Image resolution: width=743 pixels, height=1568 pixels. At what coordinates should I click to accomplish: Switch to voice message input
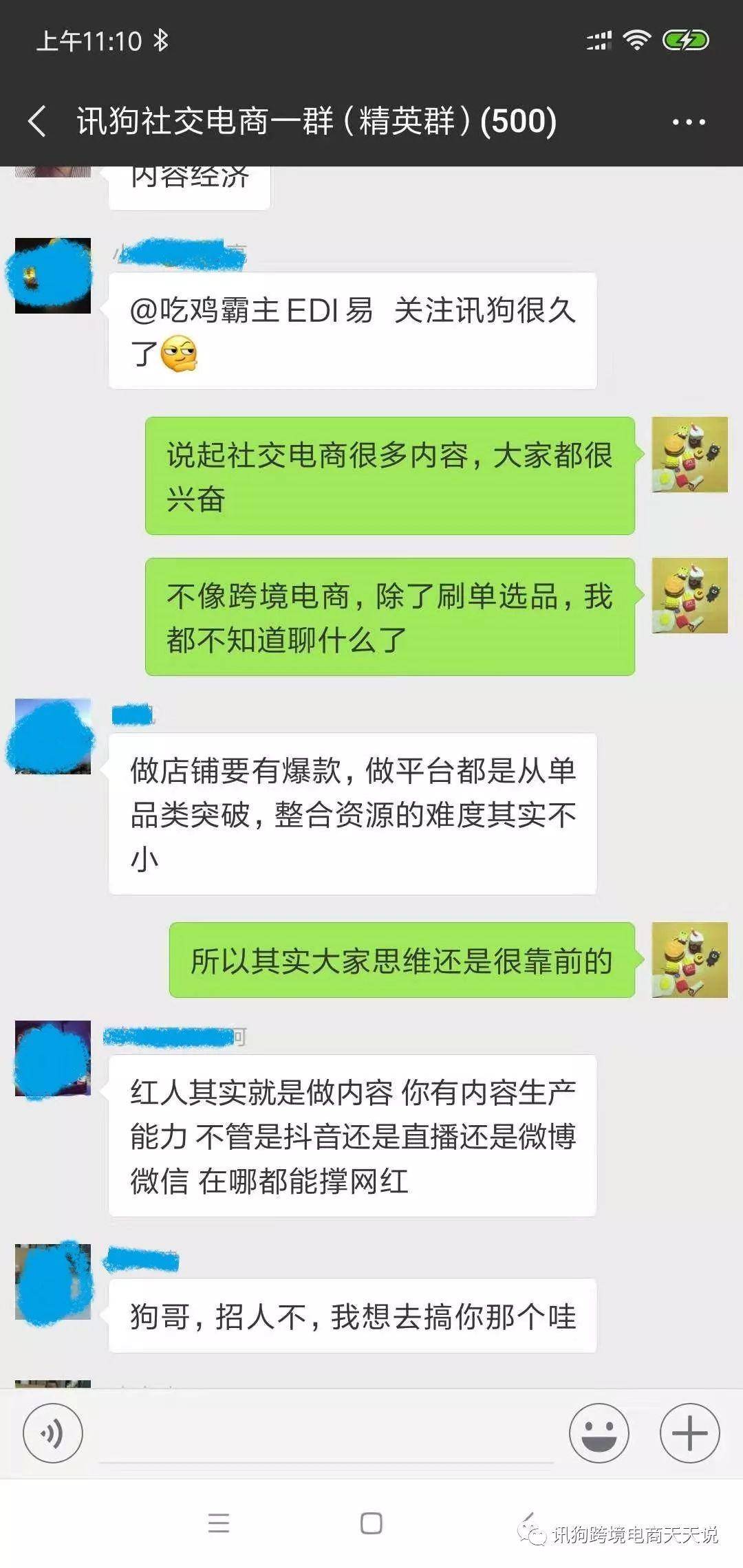(x=53, y=1433)
